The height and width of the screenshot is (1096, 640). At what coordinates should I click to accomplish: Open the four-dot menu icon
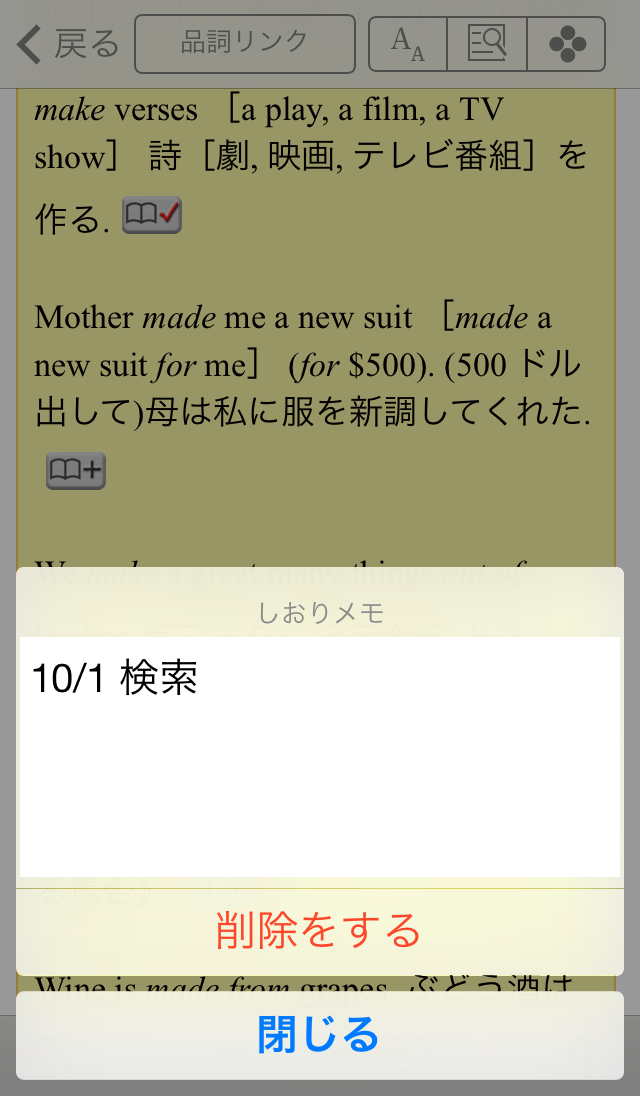[567, 44]
